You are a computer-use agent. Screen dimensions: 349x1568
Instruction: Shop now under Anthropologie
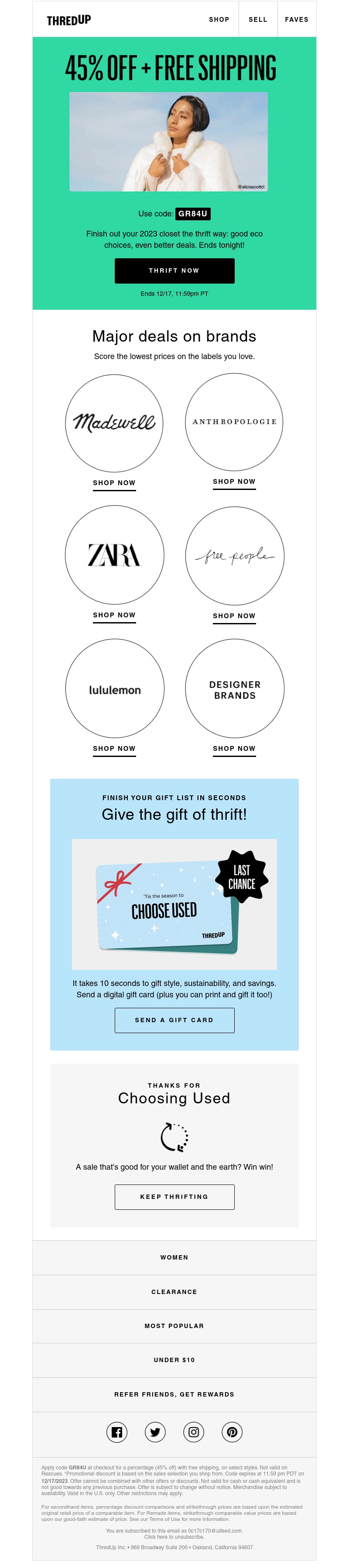(234, 482)
